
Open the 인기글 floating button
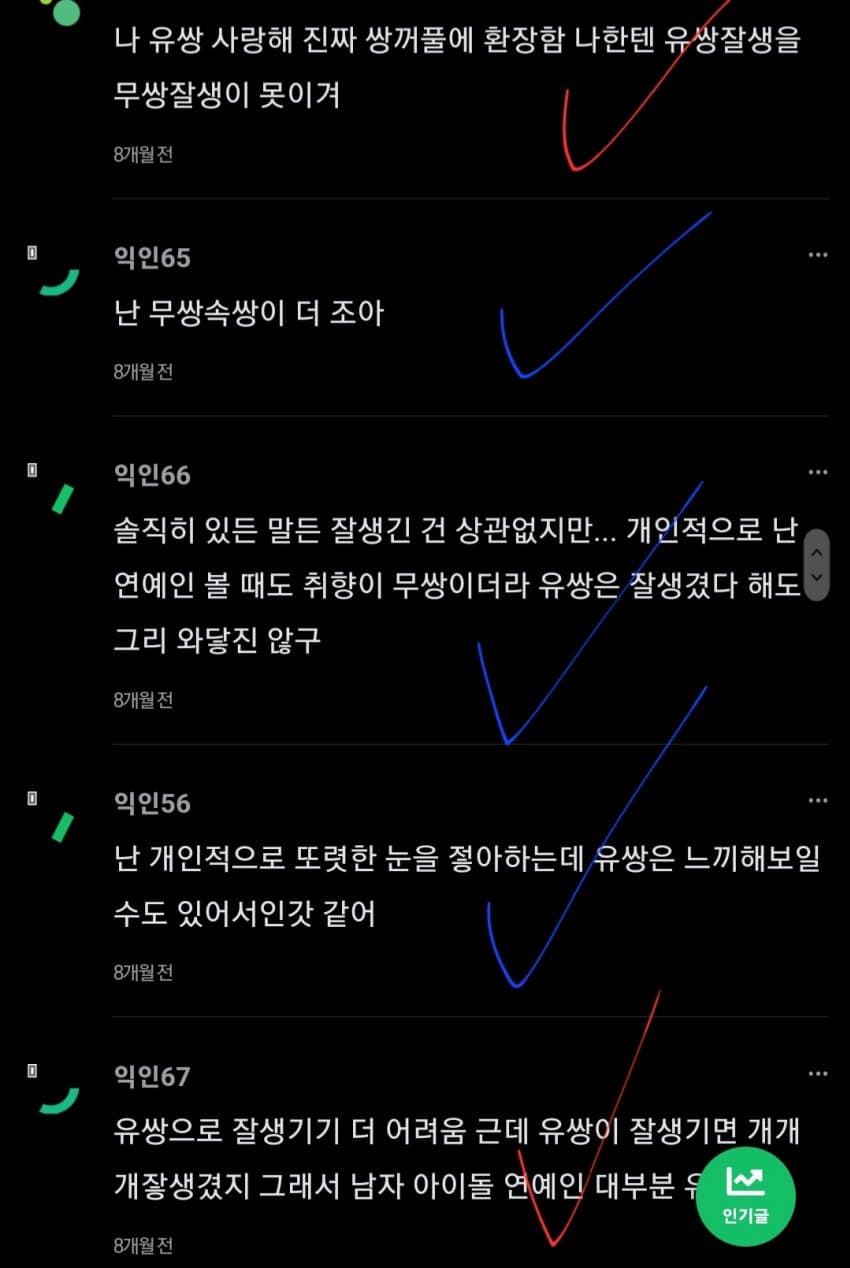(745, 1196)
